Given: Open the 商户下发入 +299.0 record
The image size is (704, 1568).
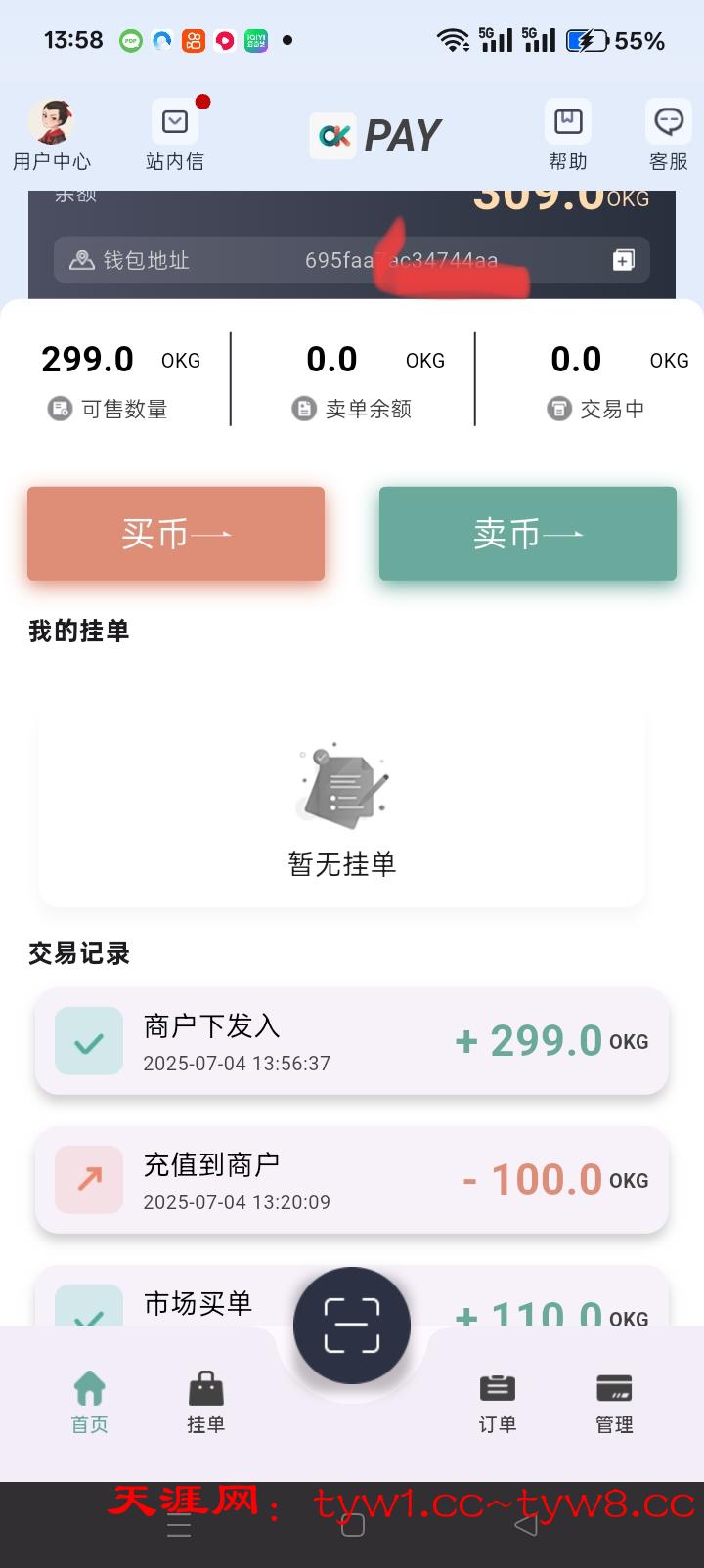Looking at the screenshot, I should tap(352, 1041).
